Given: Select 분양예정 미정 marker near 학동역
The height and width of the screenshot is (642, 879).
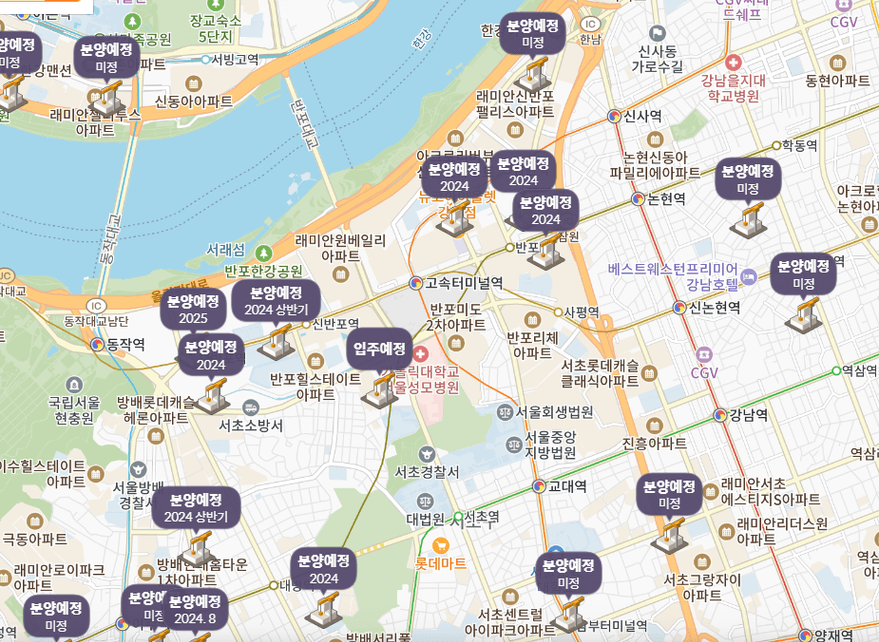Looking at the screenshot, I should point(748,179).
